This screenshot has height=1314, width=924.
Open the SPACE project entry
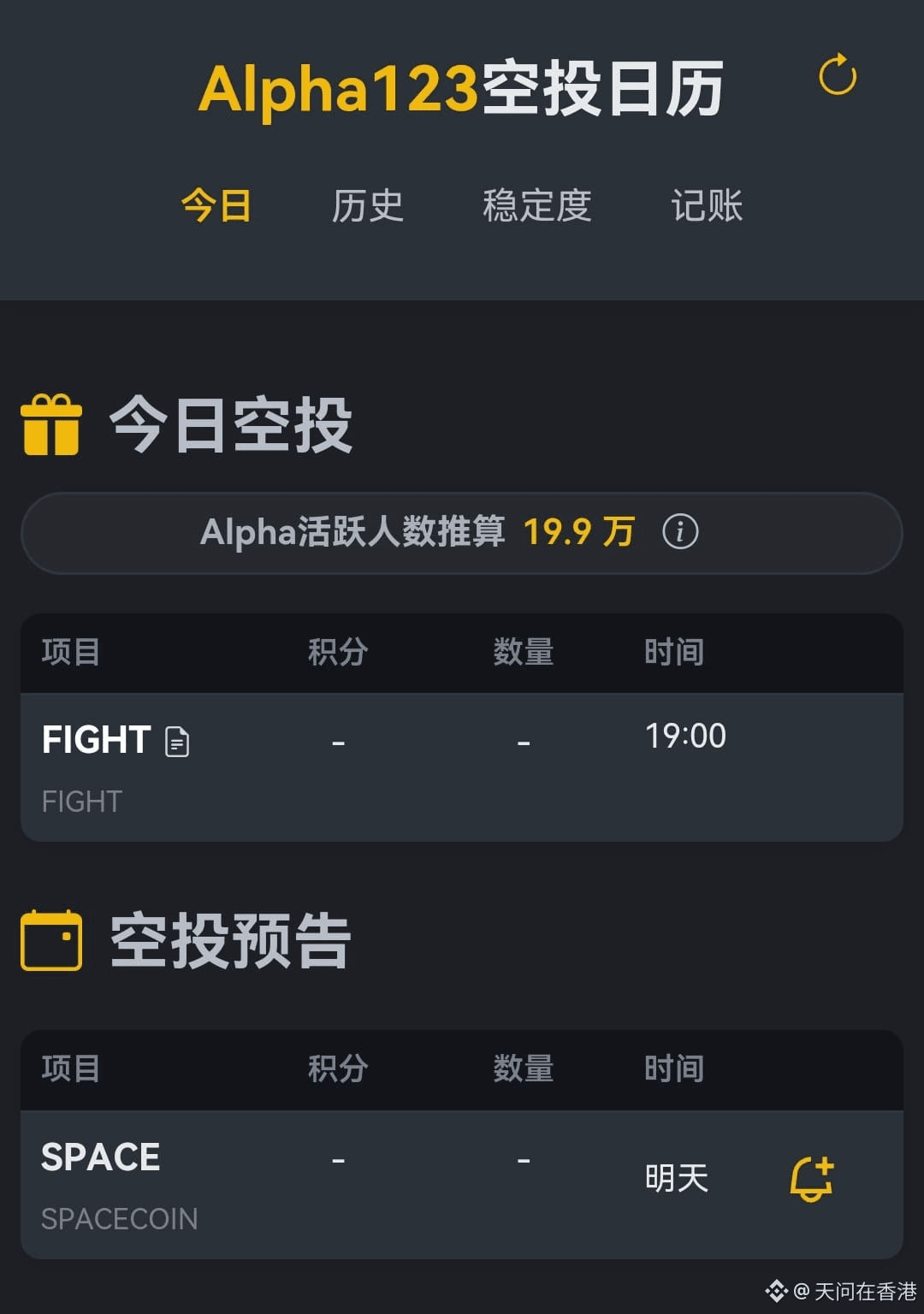coord(100,1157)
